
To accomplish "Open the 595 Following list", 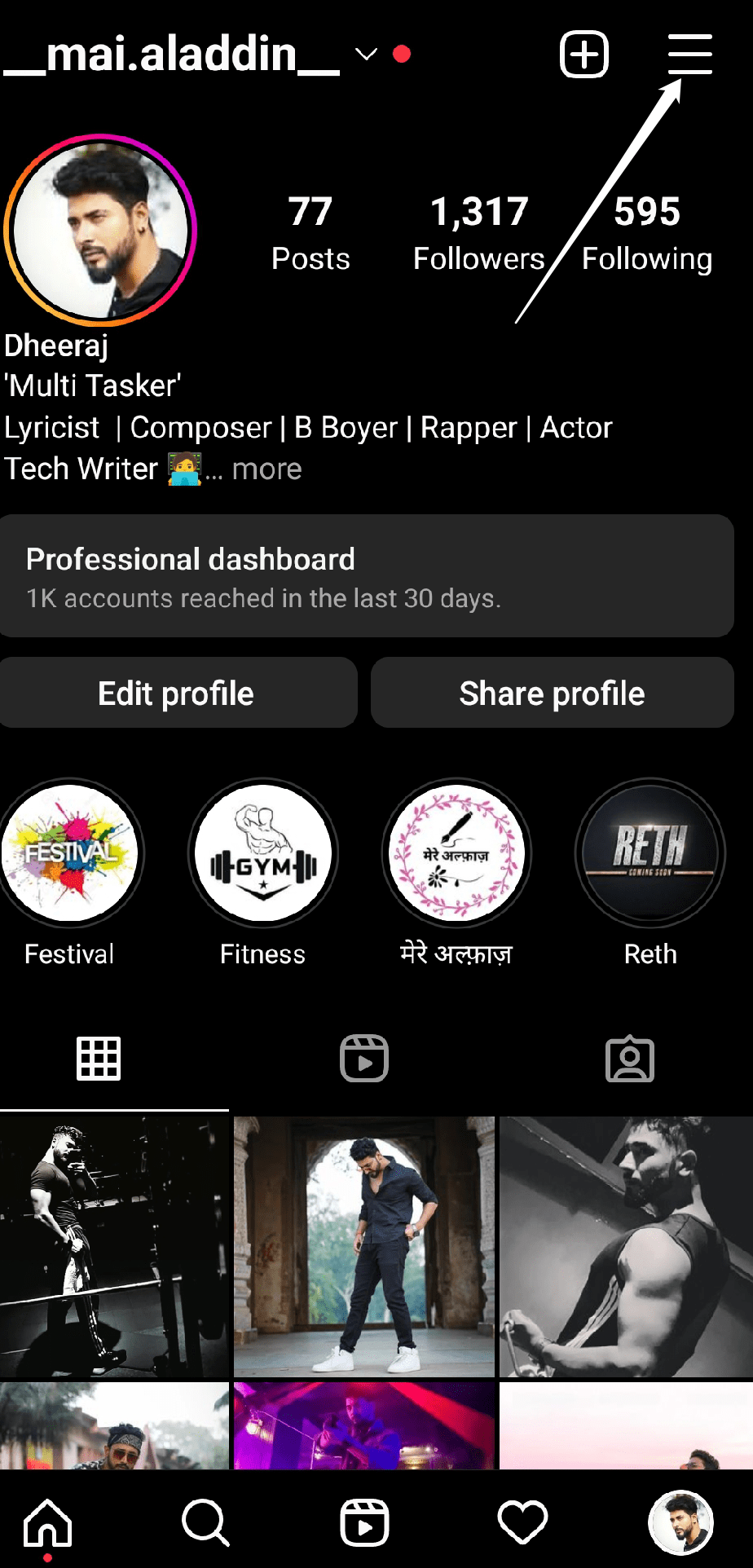I will [647, 233].
